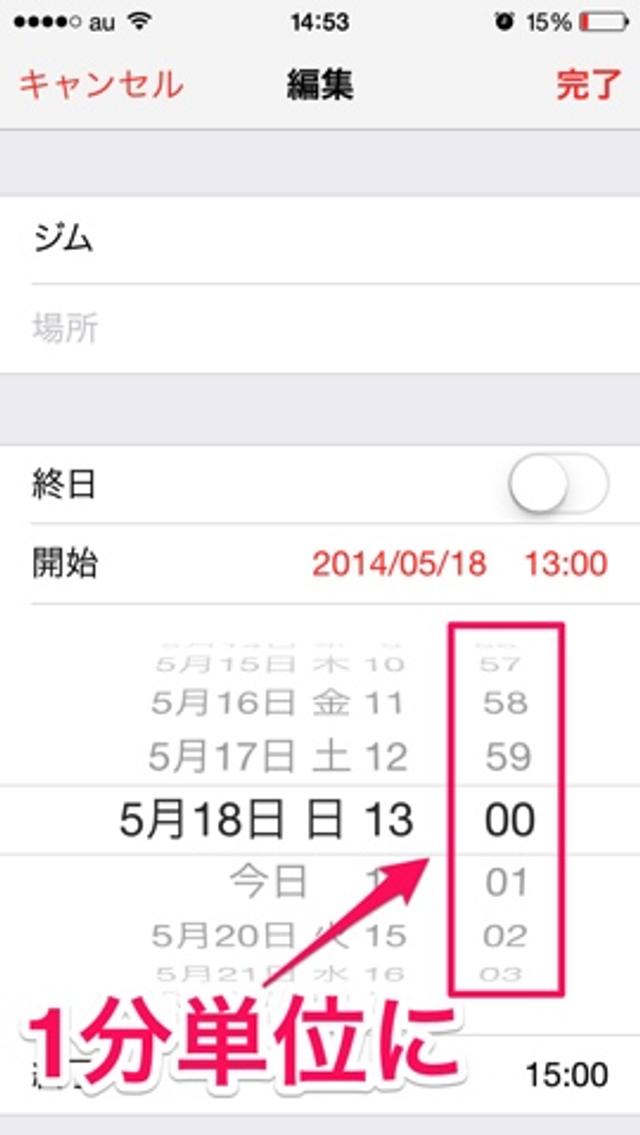Image resolution: width=640 pixels, height=1135 pixels.
Task: Select minute 02 in the picker
Action: point(507,936)
